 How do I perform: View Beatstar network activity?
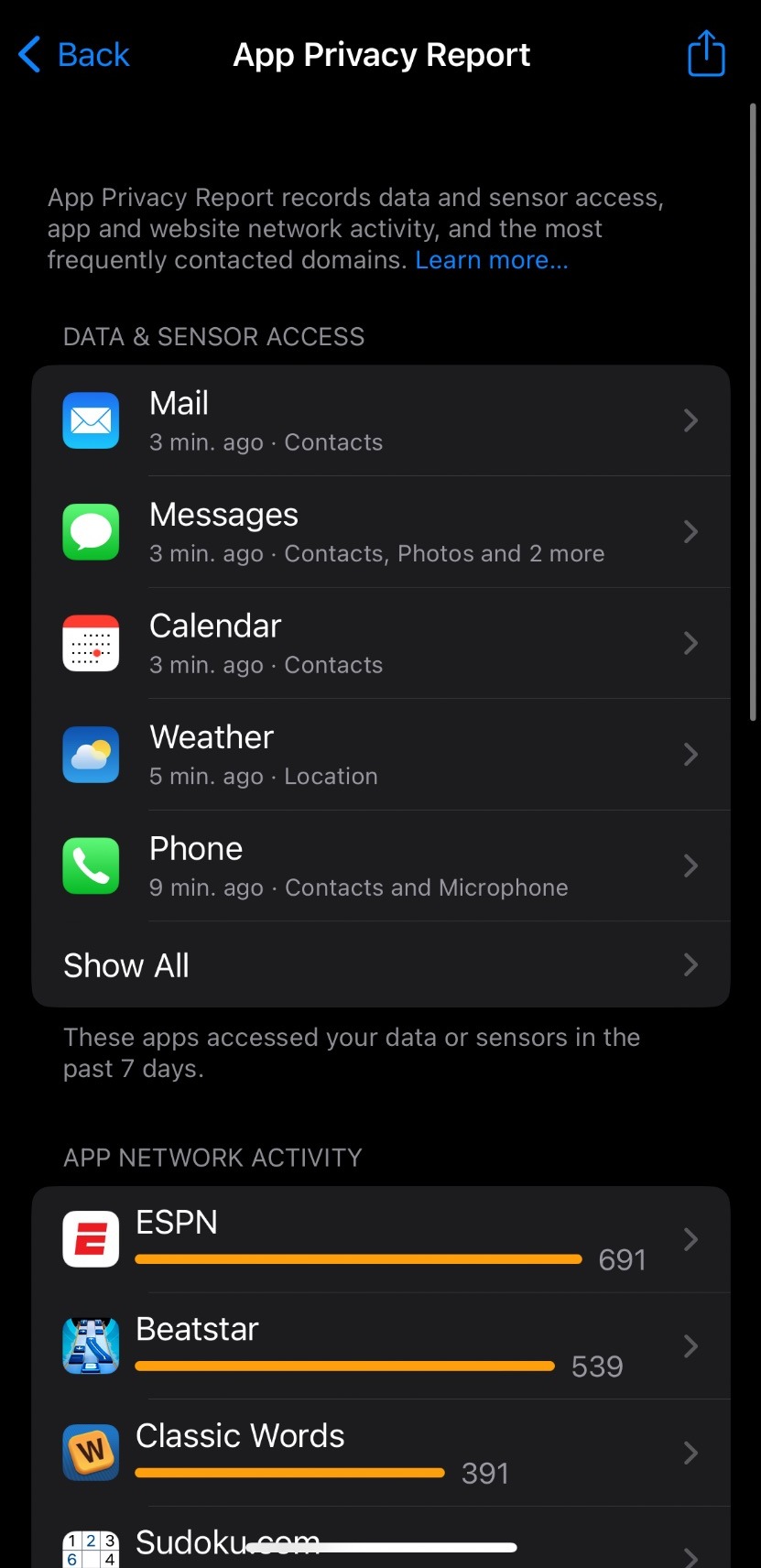coord(380,1346)
